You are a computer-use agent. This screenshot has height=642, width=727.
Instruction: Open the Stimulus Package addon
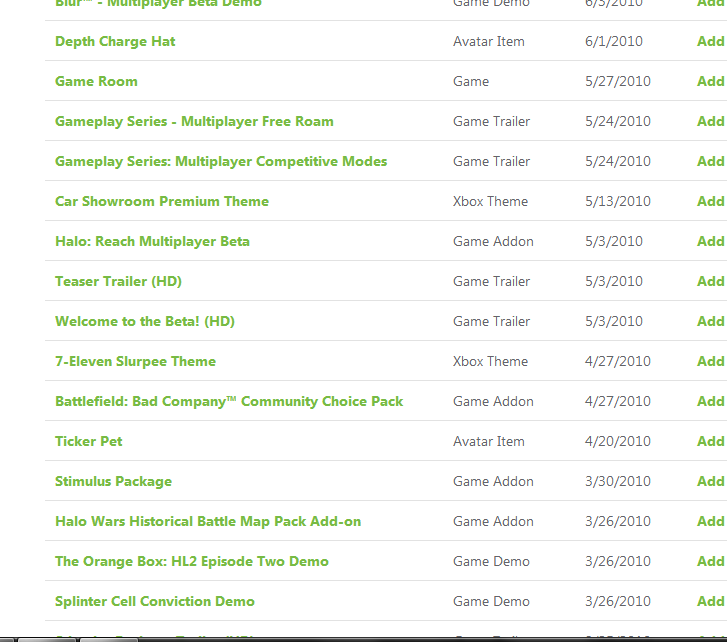[113, 481]
